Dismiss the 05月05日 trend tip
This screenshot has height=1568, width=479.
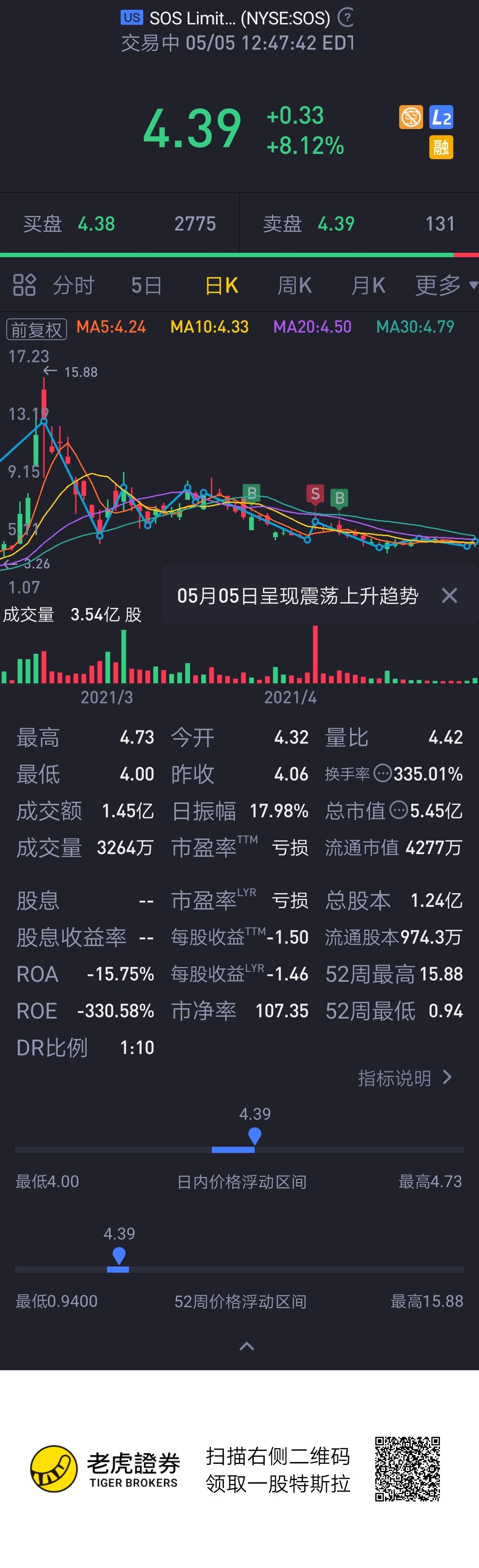coord(449,595)
